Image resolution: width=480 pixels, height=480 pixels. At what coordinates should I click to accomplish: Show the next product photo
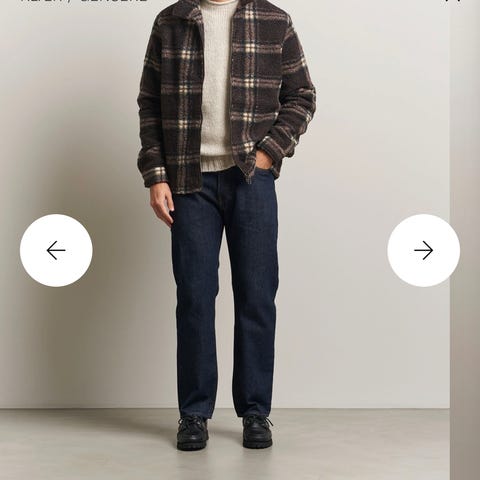pos(424,250)
